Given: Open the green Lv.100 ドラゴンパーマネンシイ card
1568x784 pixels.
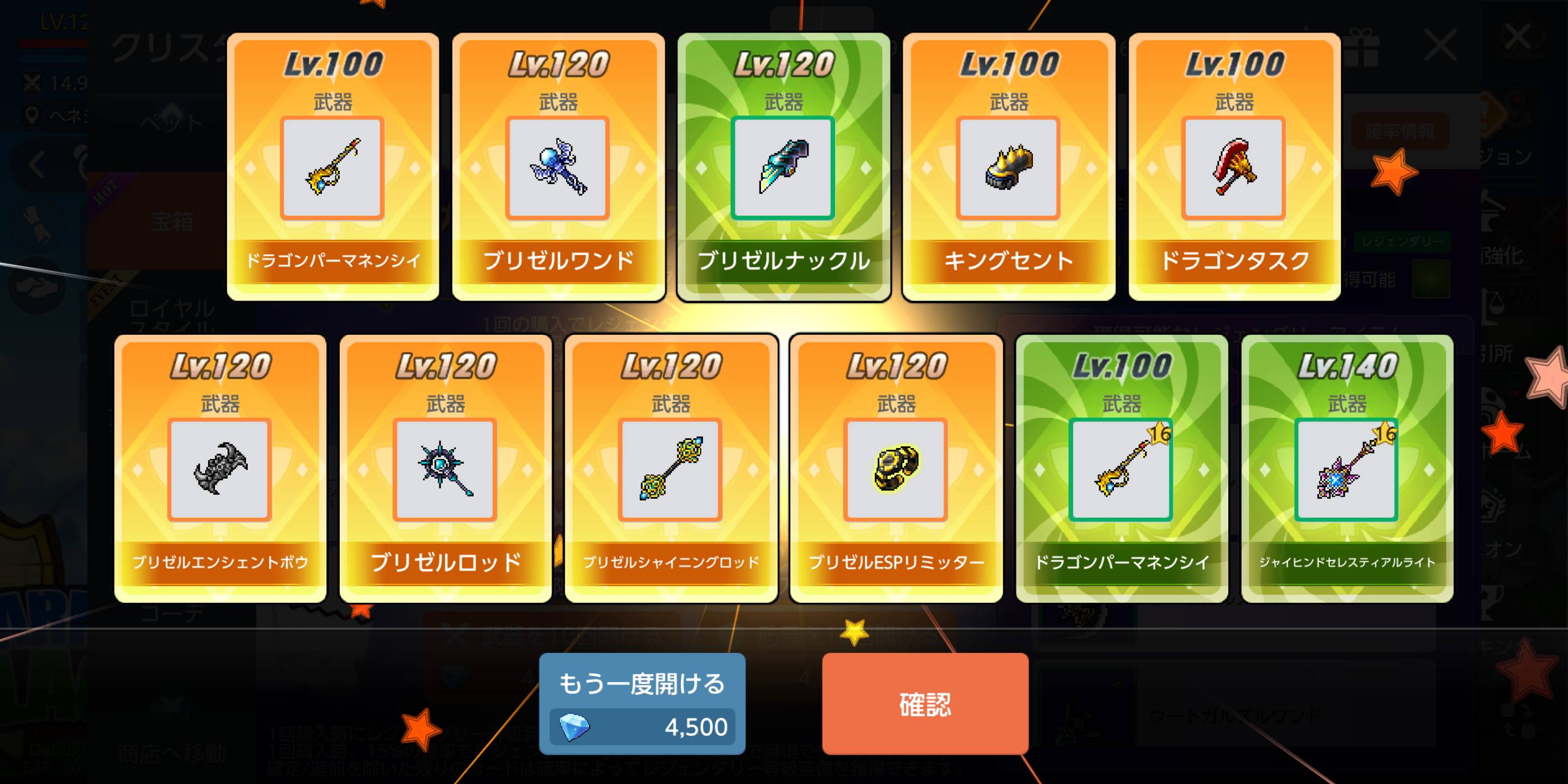Looking at the screenshot, I should [1121, 469].
